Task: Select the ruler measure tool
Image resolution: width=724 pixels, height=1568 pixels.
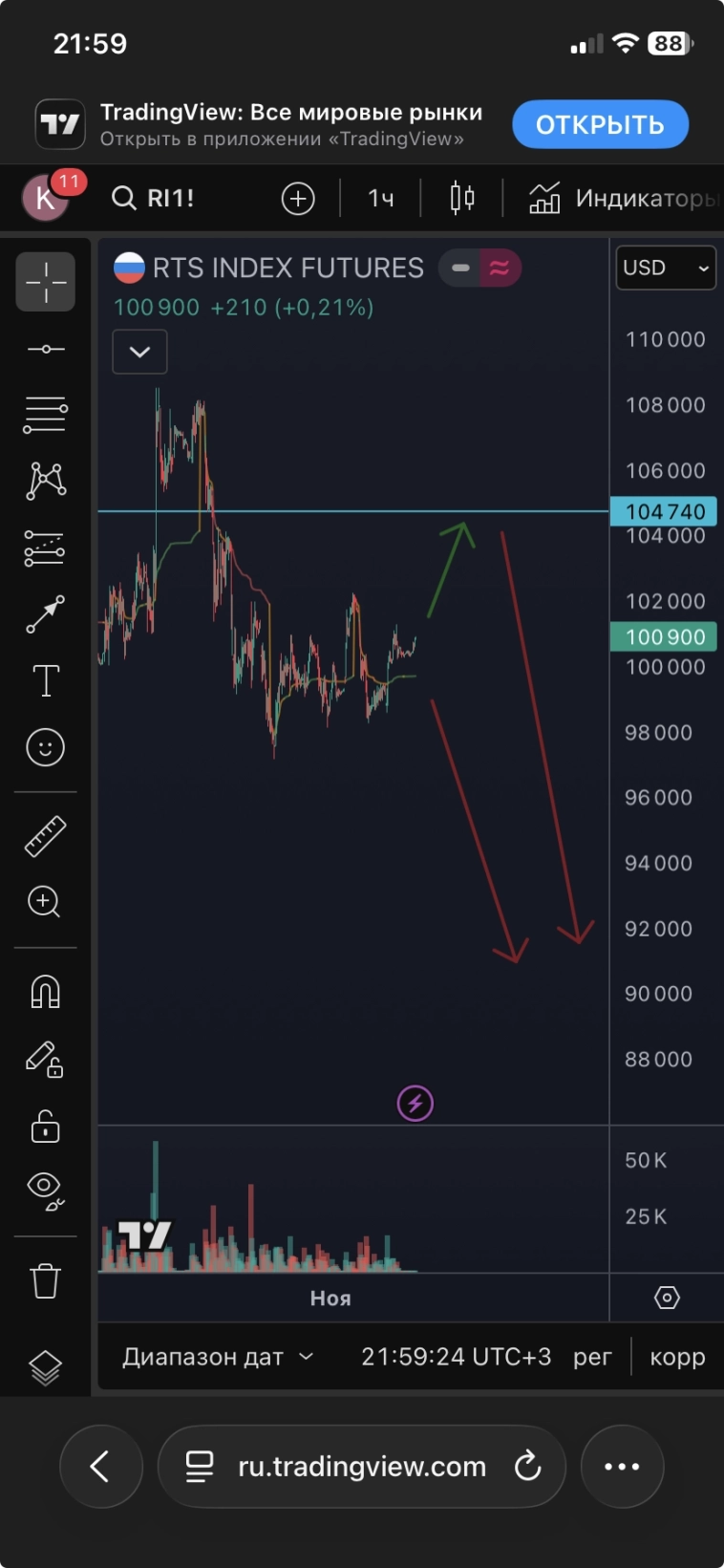Action: (45, 836)
